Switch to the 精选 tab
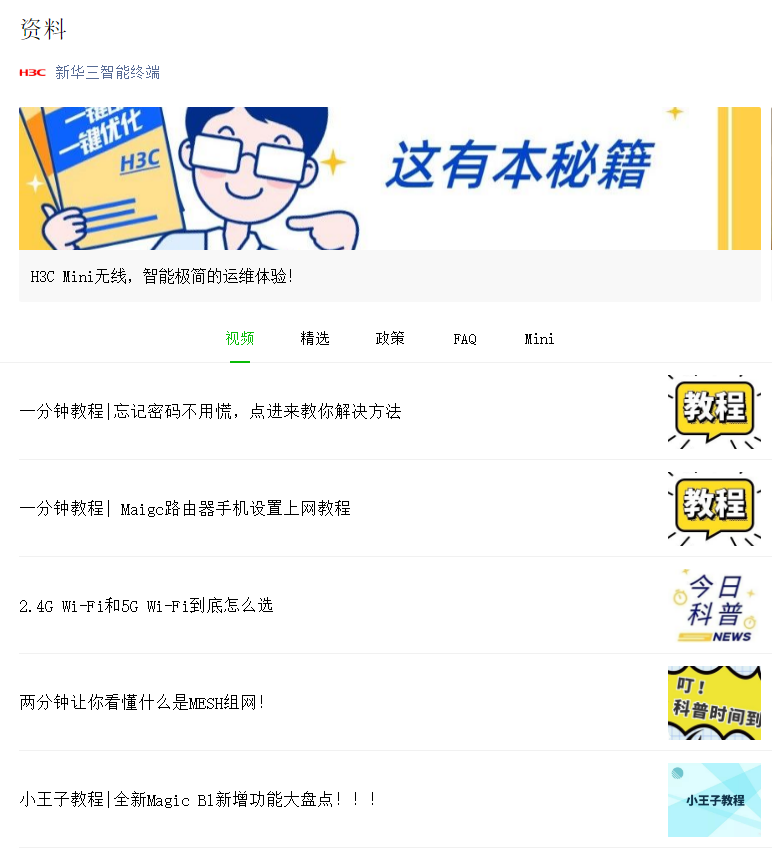 [315, 339]
